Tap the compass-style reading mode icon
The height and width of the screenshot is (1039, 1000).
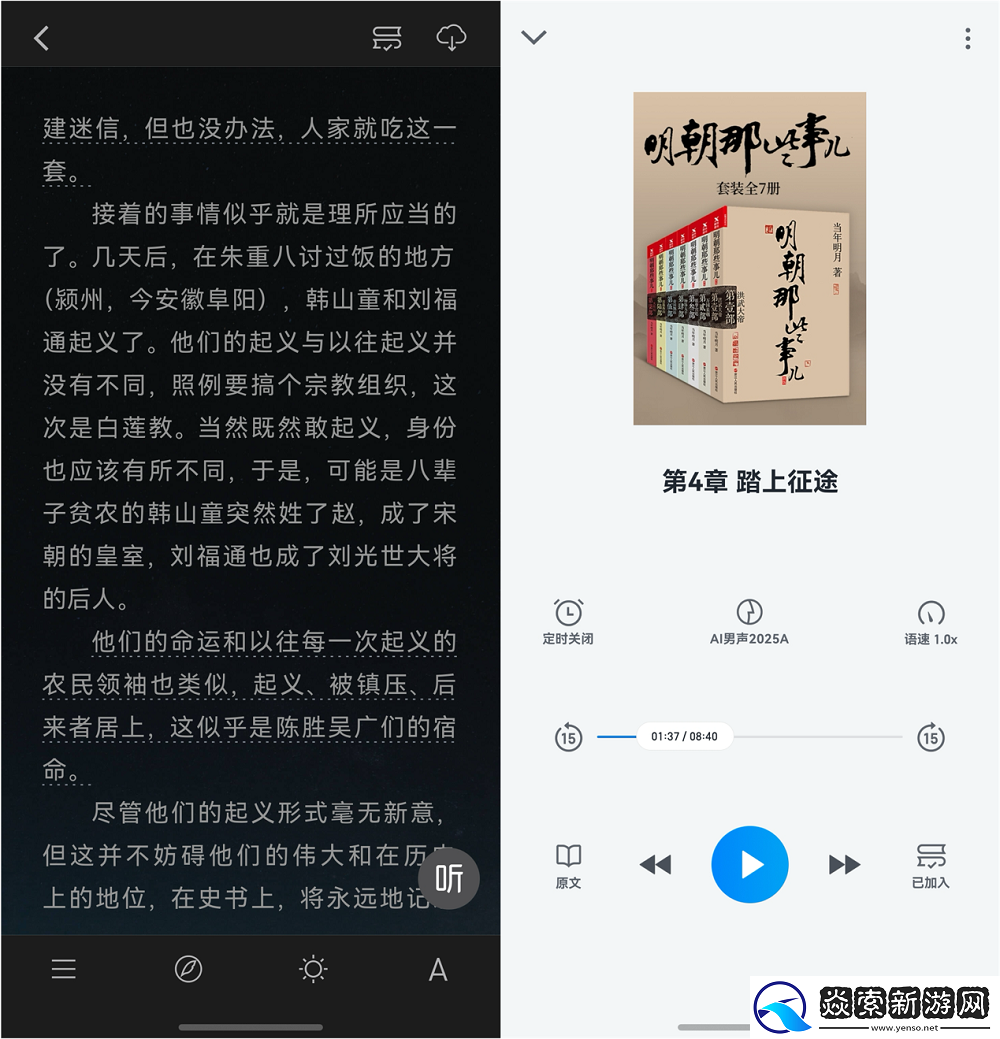[188, 969]
